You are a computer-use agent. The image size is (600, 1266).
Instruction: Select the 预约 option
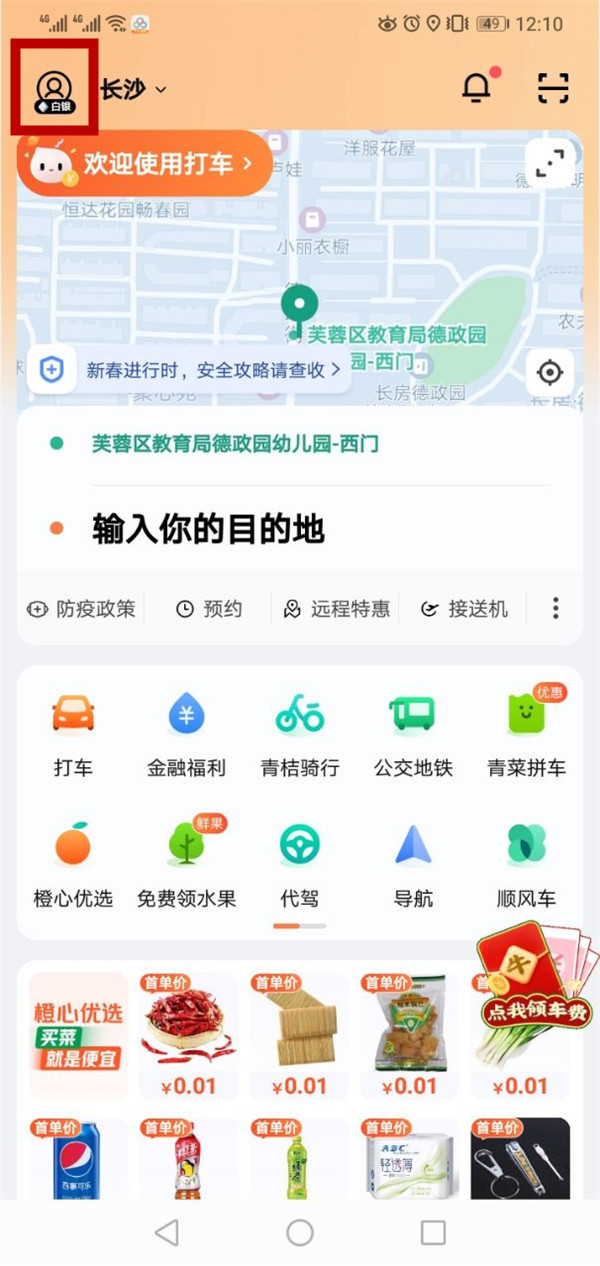pos(209,608)
